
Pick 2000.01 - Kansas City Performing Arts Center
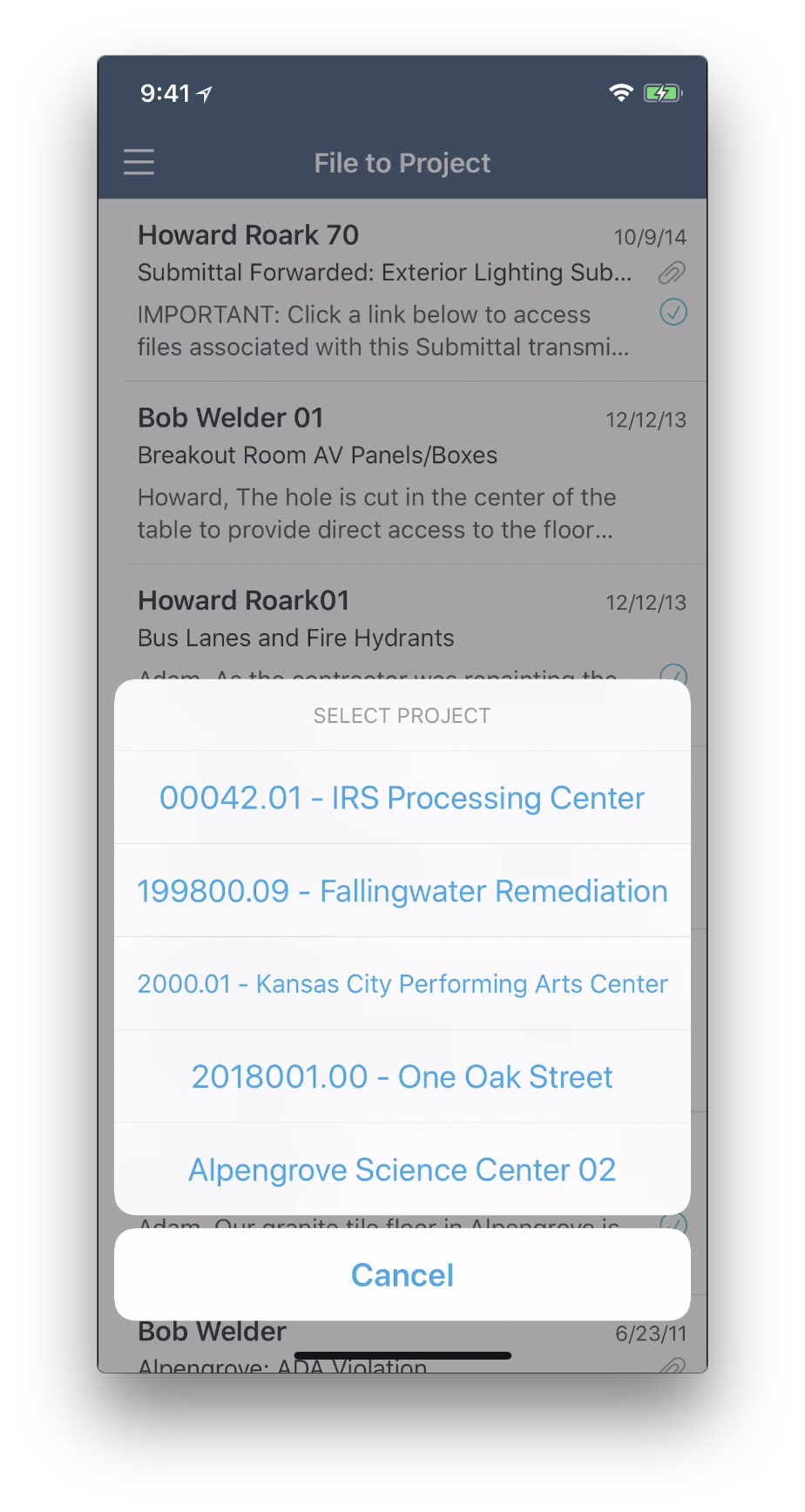(x=402, y=984)
